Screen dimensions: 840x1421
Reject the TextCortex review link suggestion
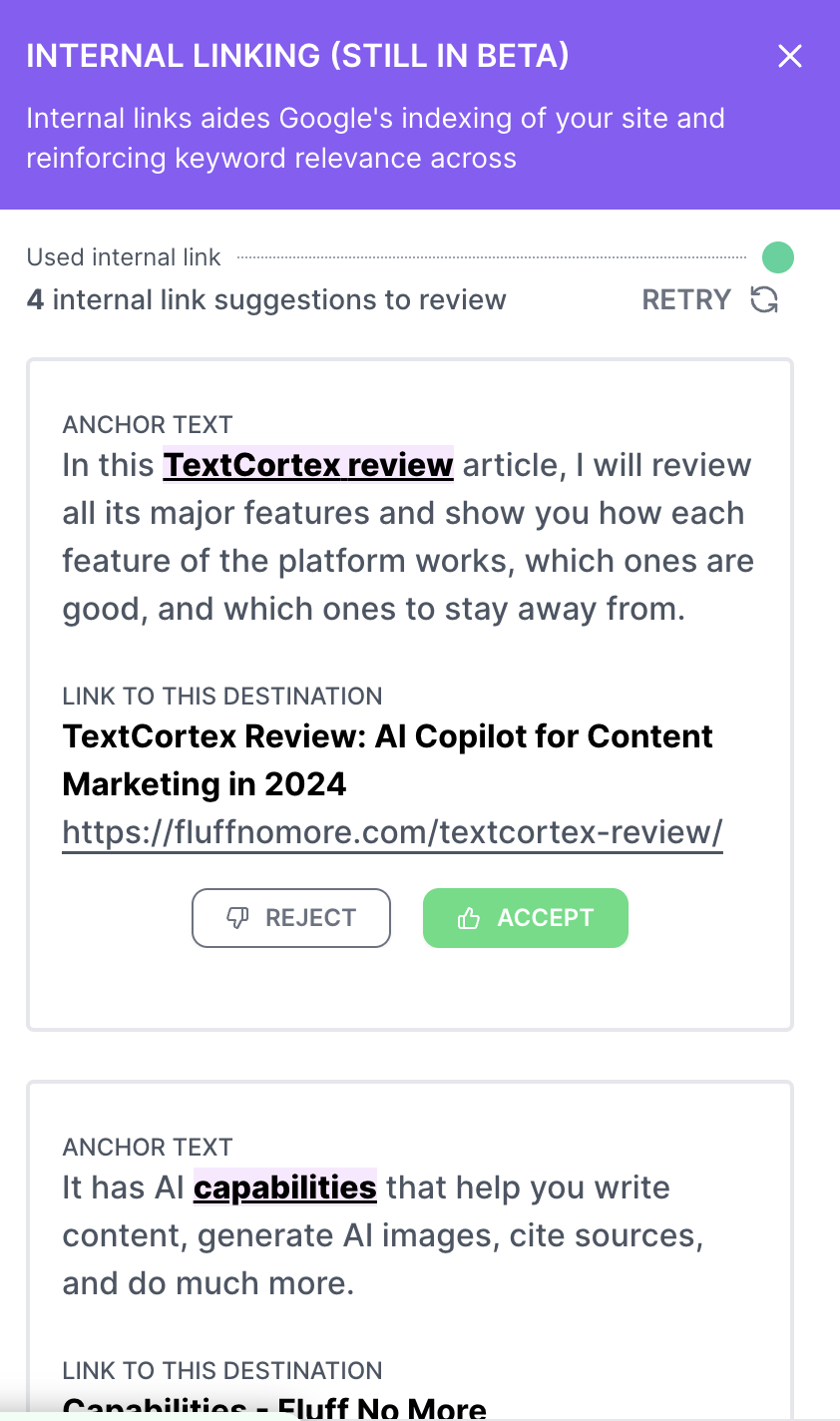[x=291, y=918]
